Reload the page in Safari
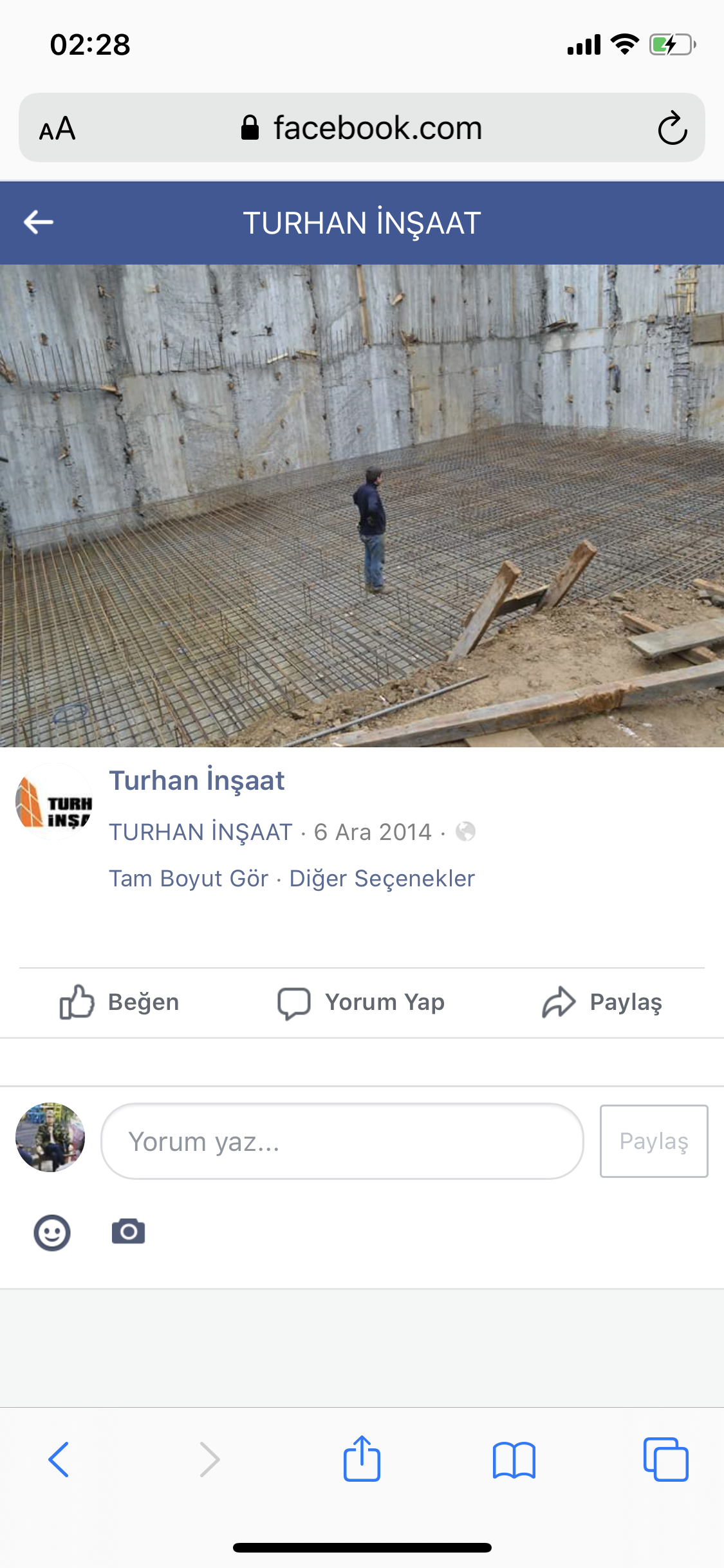Image resolution: width=724 pixels, height=1568 pixels. coord(673,128)
